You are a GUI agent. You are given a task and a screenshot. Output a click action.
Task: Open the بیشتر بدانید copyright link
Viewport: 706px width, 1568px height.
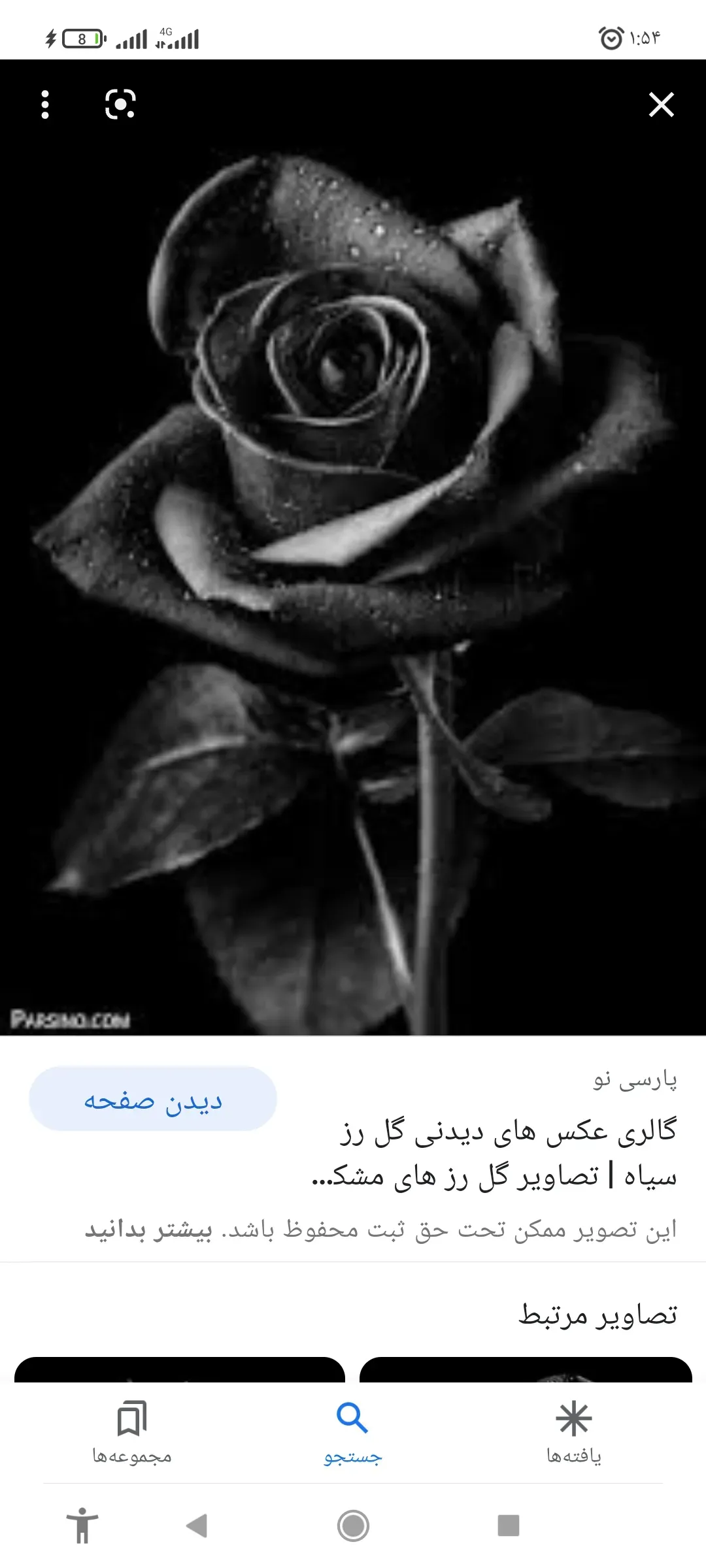pyautogui.click(x=149, y=1230)
